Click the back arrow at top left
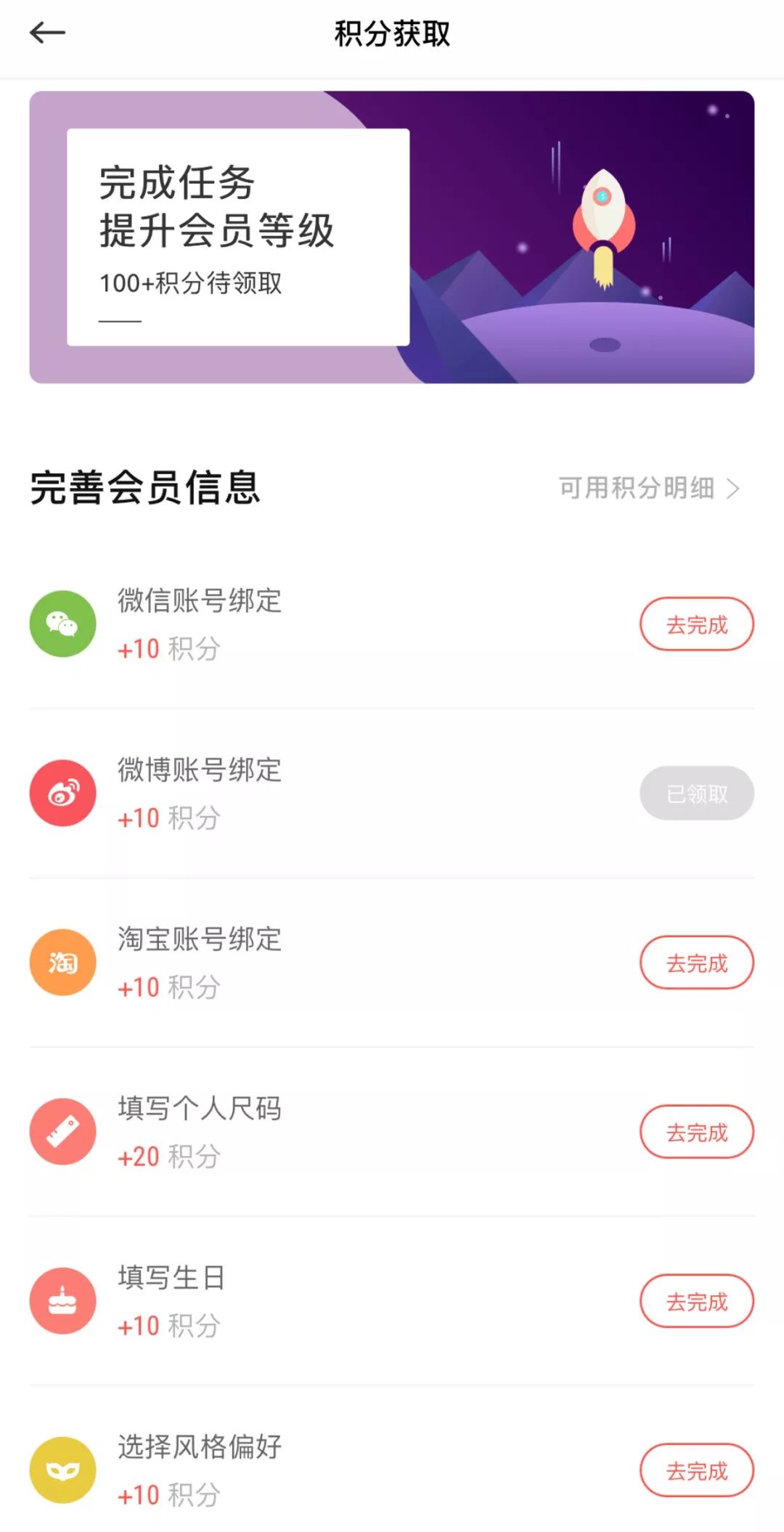This screenshot has height=1532, width=784. point(47,33)
